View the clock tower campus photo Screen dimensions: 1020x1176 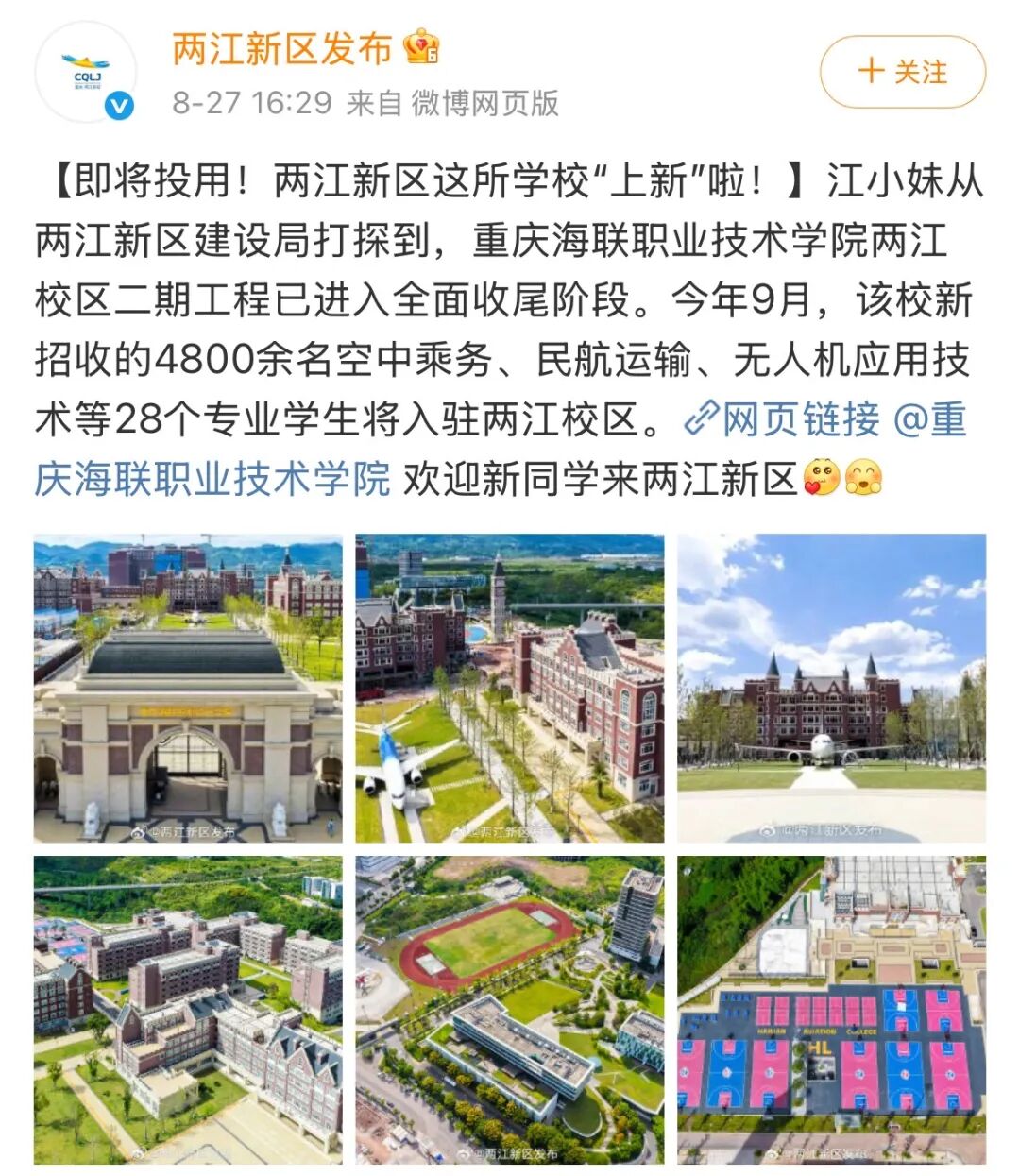click(x=509, y=688)
